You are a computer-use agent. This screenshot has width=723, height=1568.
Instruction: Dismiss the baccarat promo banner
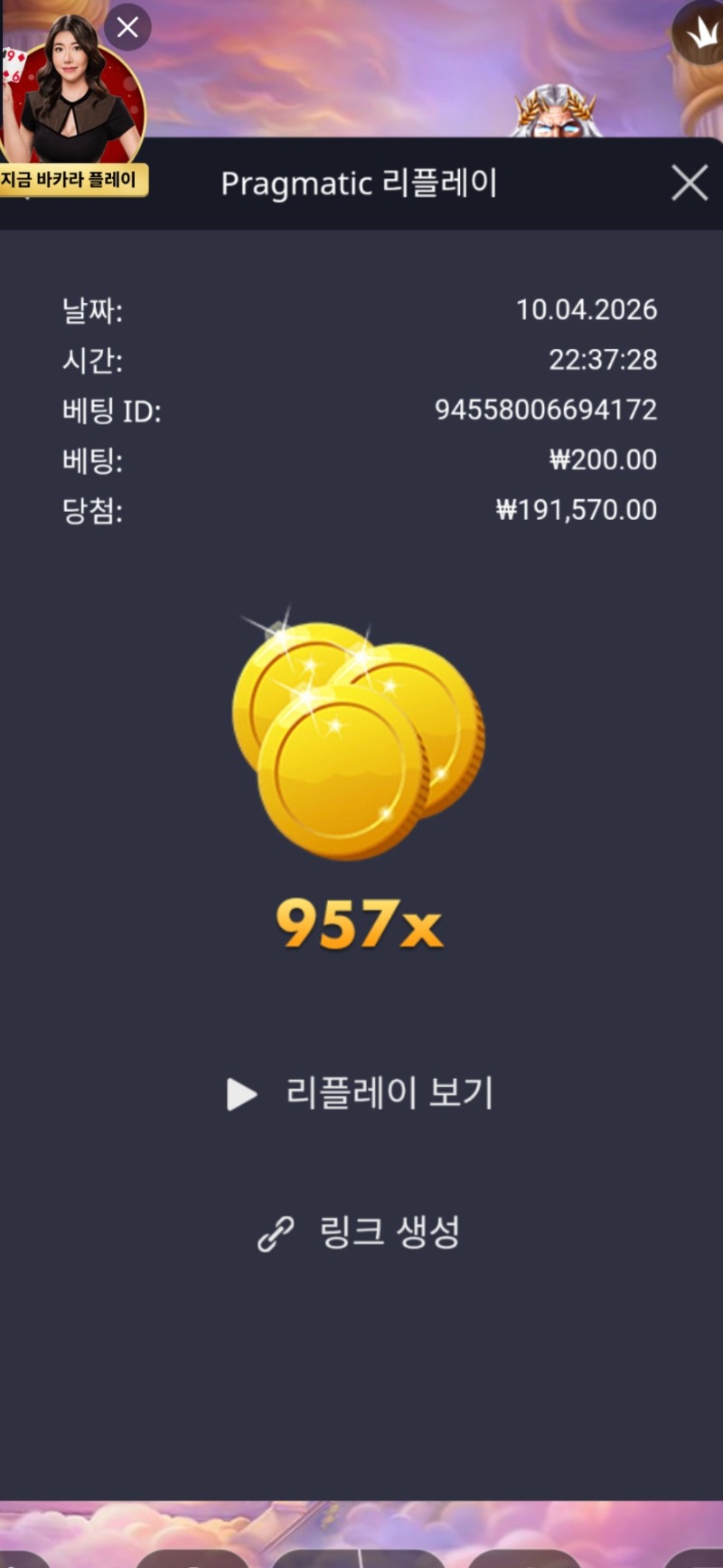(x=127, y=27)
